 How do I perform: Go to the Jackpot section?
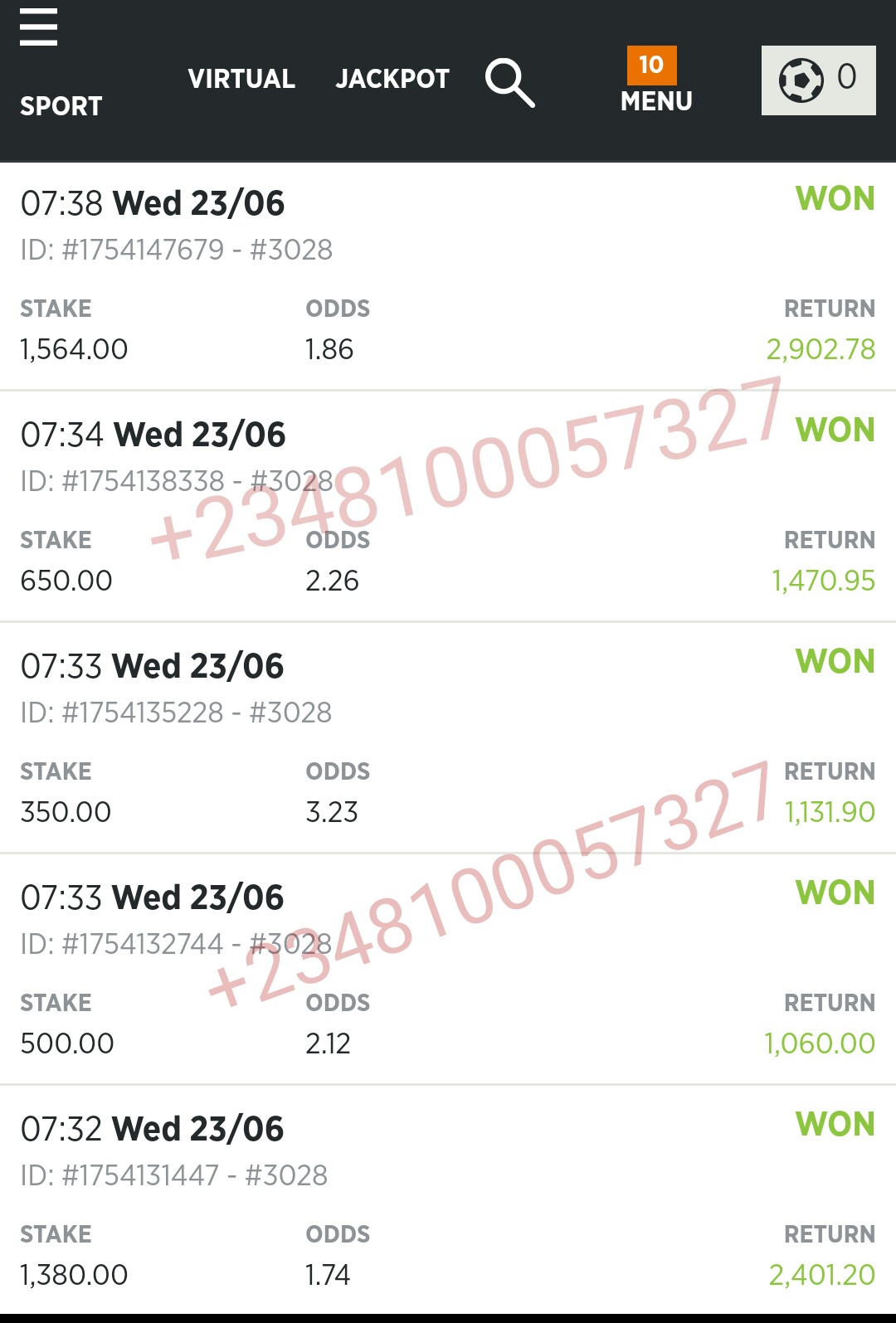pyautogui.click(x=392, y=79)
